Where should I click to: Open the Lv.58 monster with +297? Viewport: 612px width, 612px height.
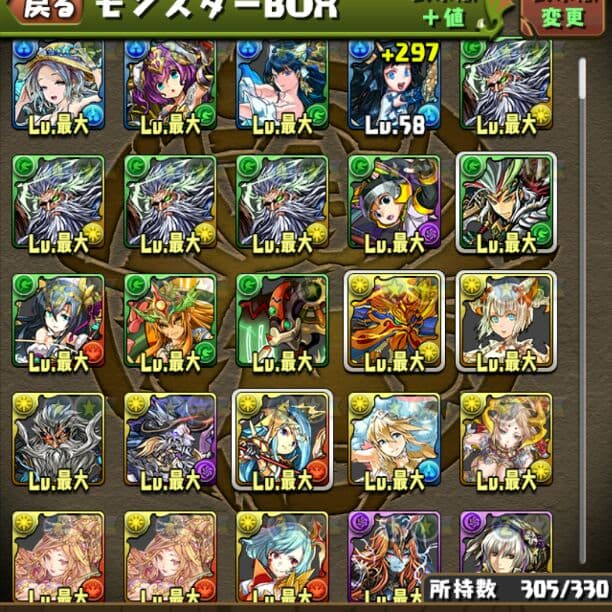[x=394, y=86]
